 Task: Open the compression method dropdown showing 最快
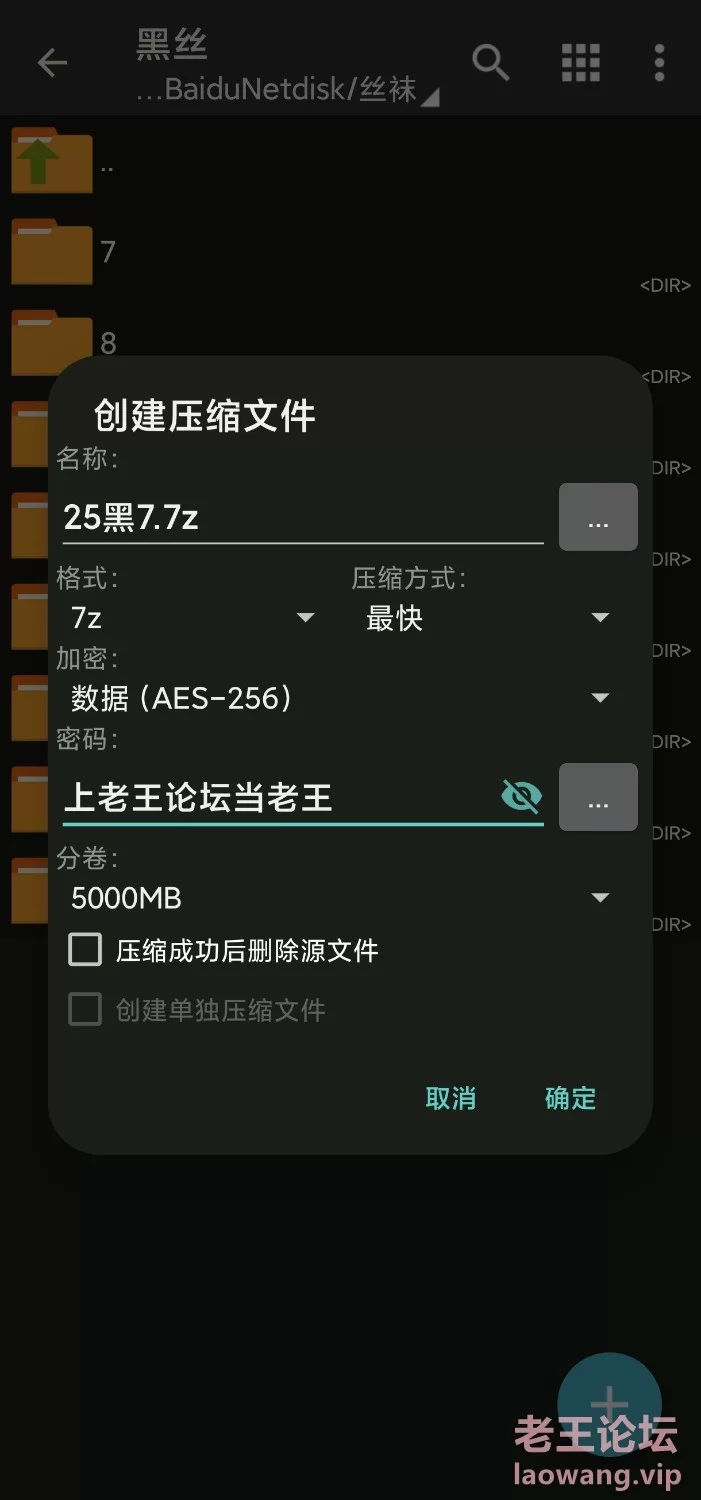(488, 618)
